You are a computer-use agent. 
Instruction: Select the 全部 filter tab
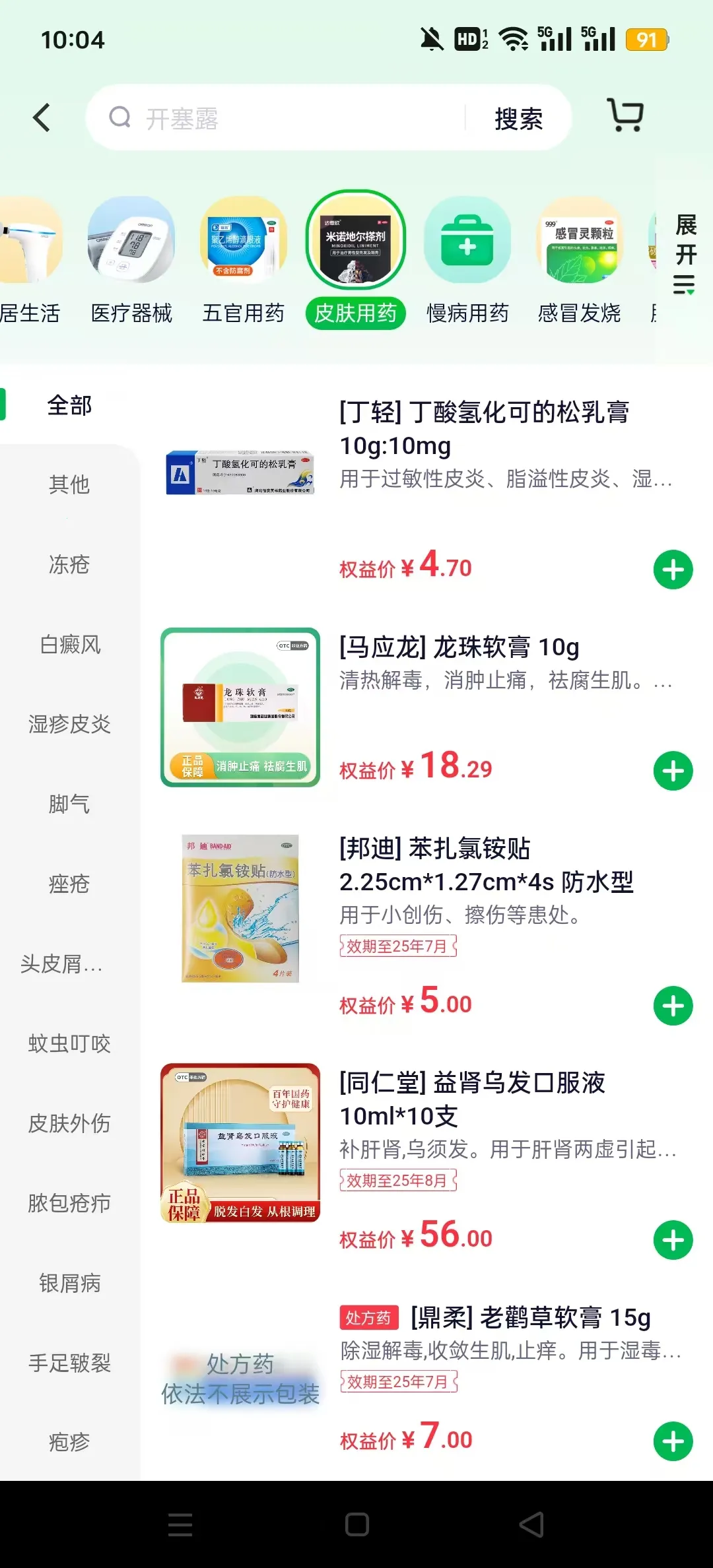(x=69, y=405)
